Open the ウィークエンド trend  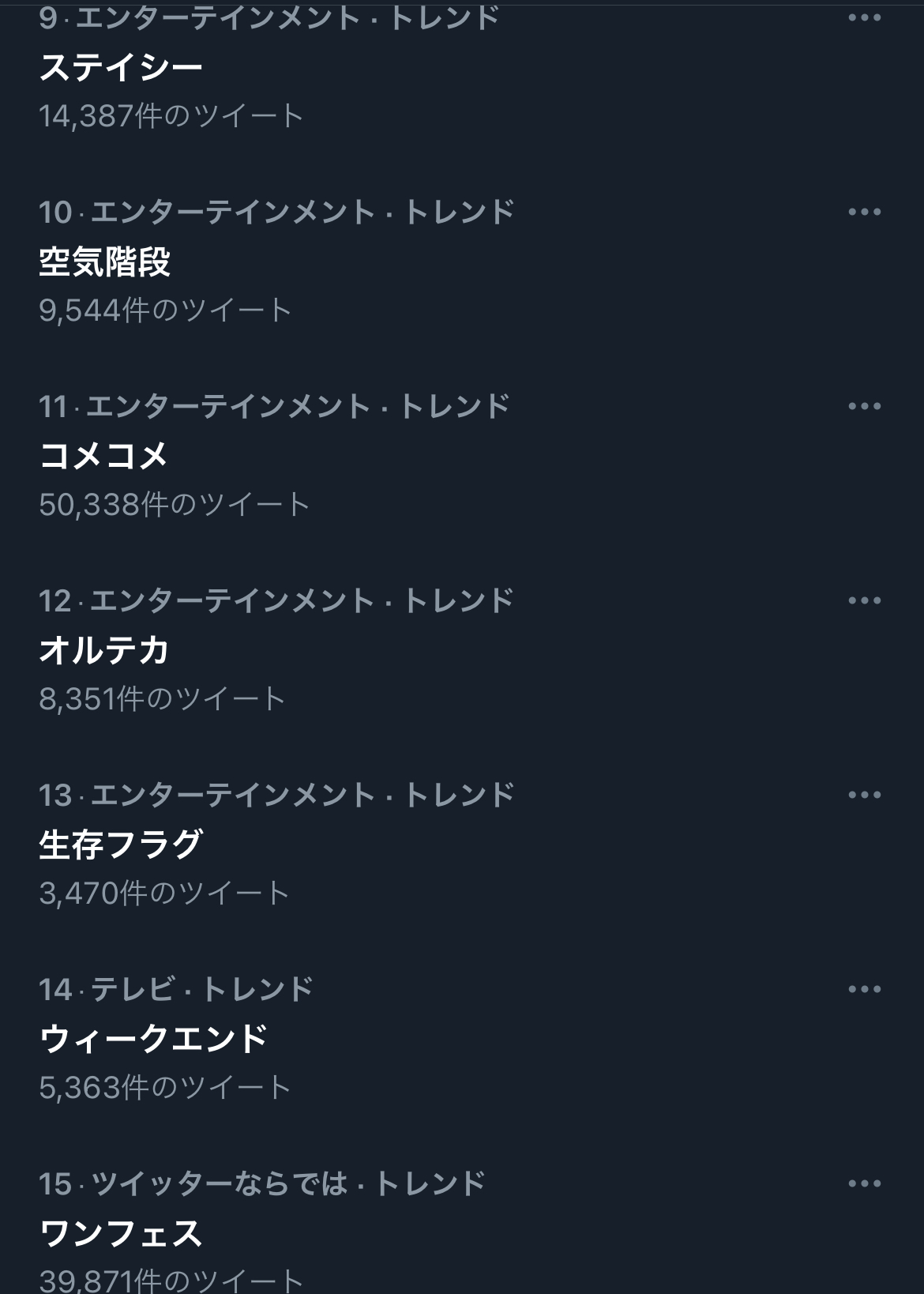click(154, 1039)
